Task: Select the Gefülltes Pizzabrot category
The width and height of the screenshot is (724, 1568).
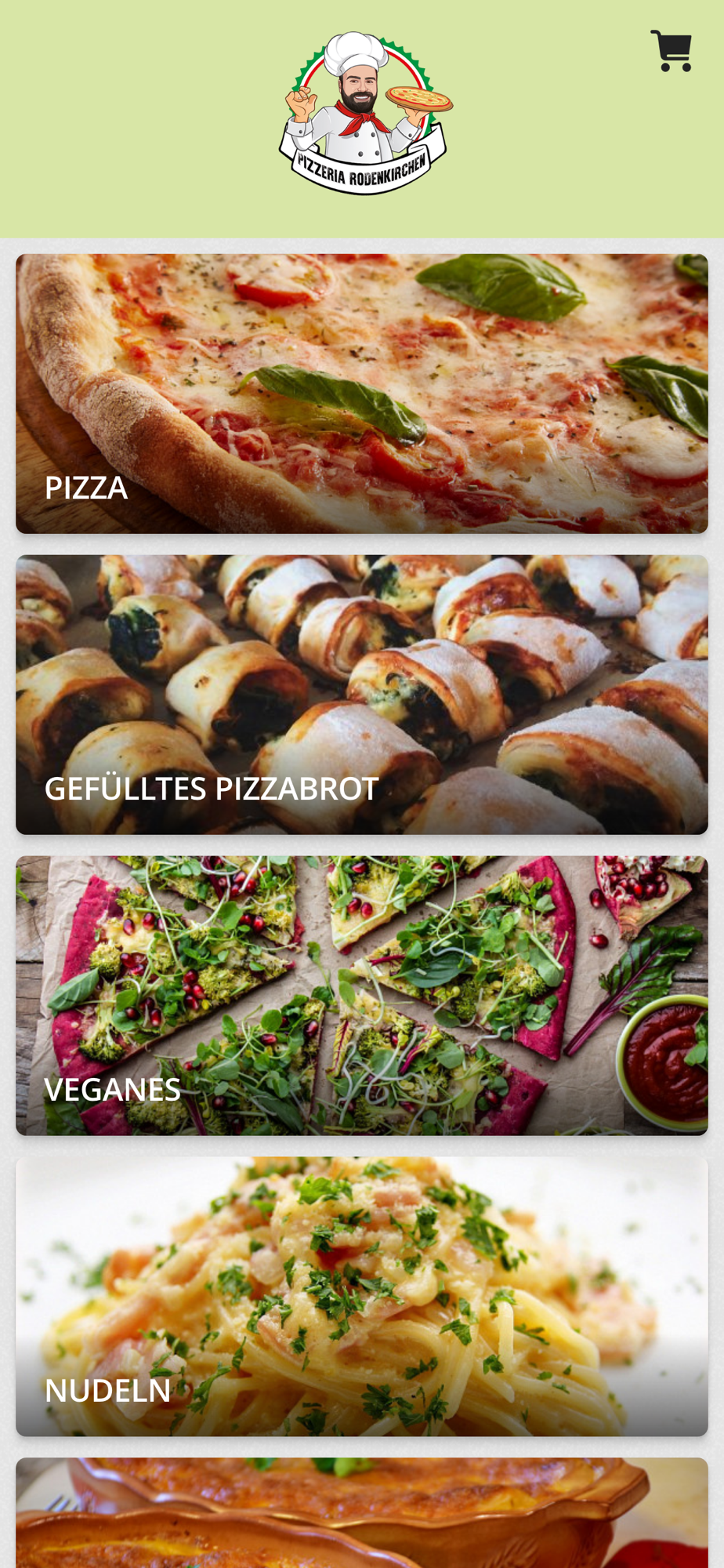Action: tap(361, 695)
